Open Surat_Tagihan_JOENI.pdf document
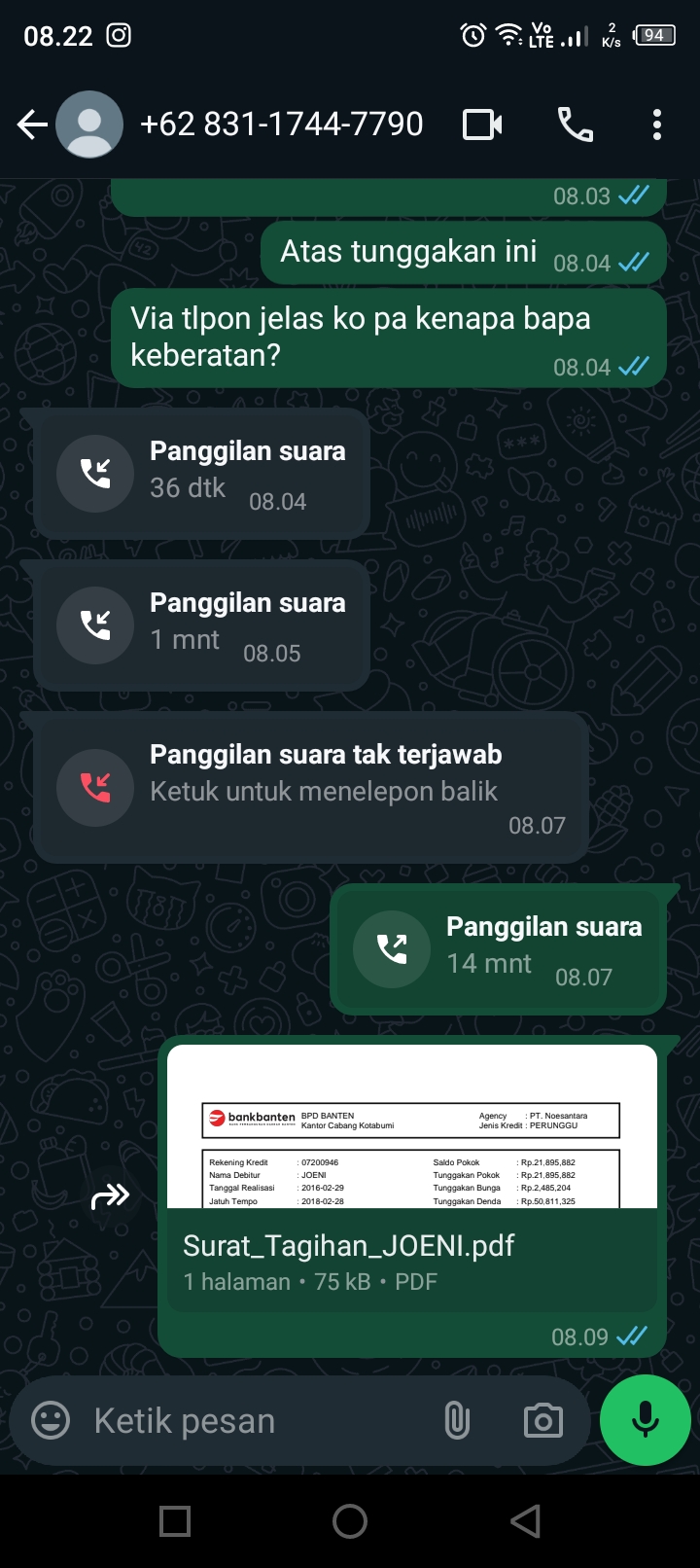The height and width of the screenshot is (1568, 700). click(412, 1177)
